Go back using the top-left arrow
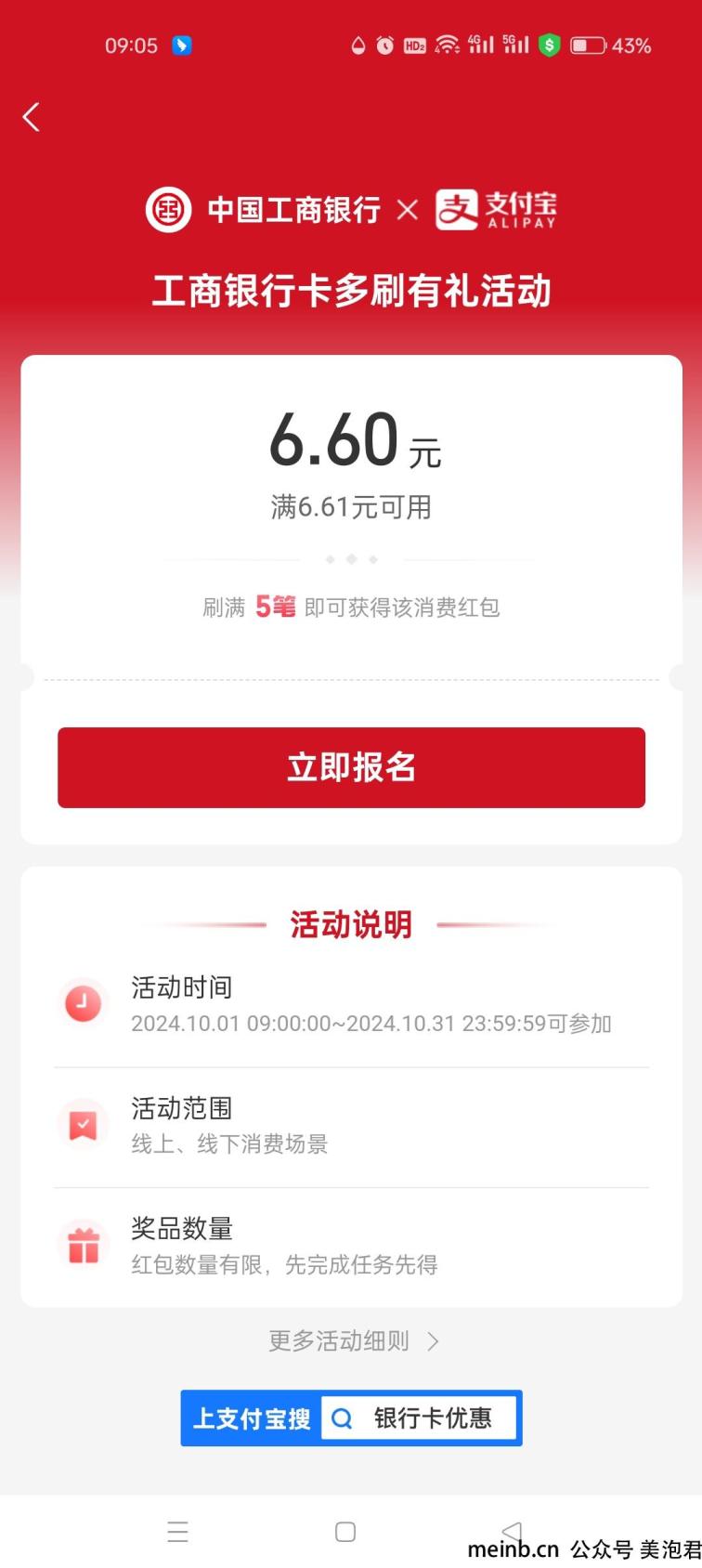Screen dimensions: 702x1568 [x=32, y=117]
